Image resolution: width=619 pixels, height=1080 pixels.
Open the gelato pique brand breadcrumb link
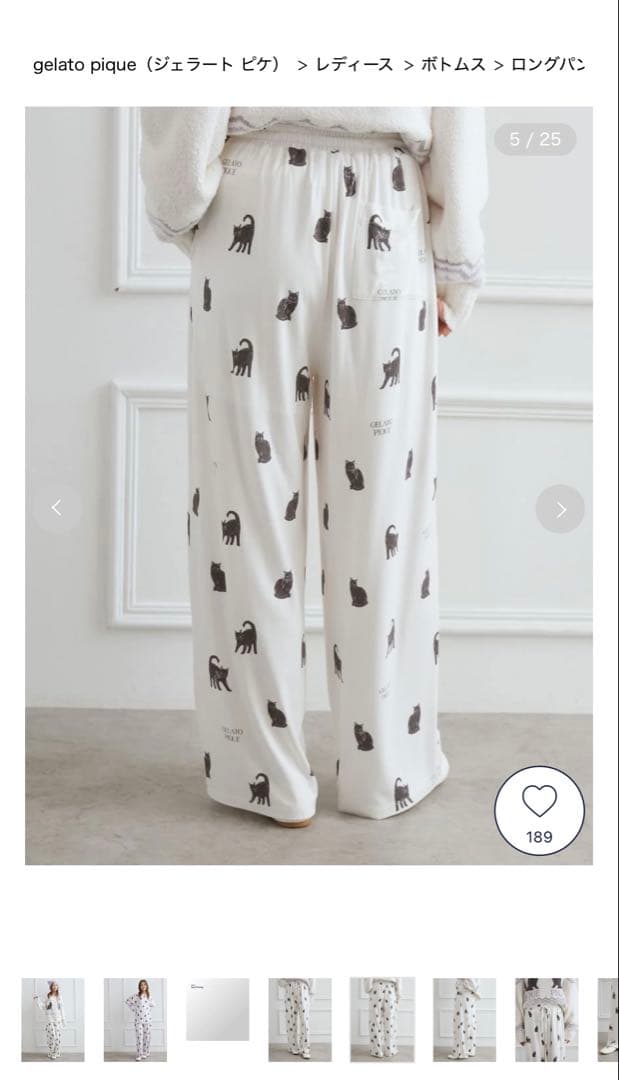pos(157,65)
